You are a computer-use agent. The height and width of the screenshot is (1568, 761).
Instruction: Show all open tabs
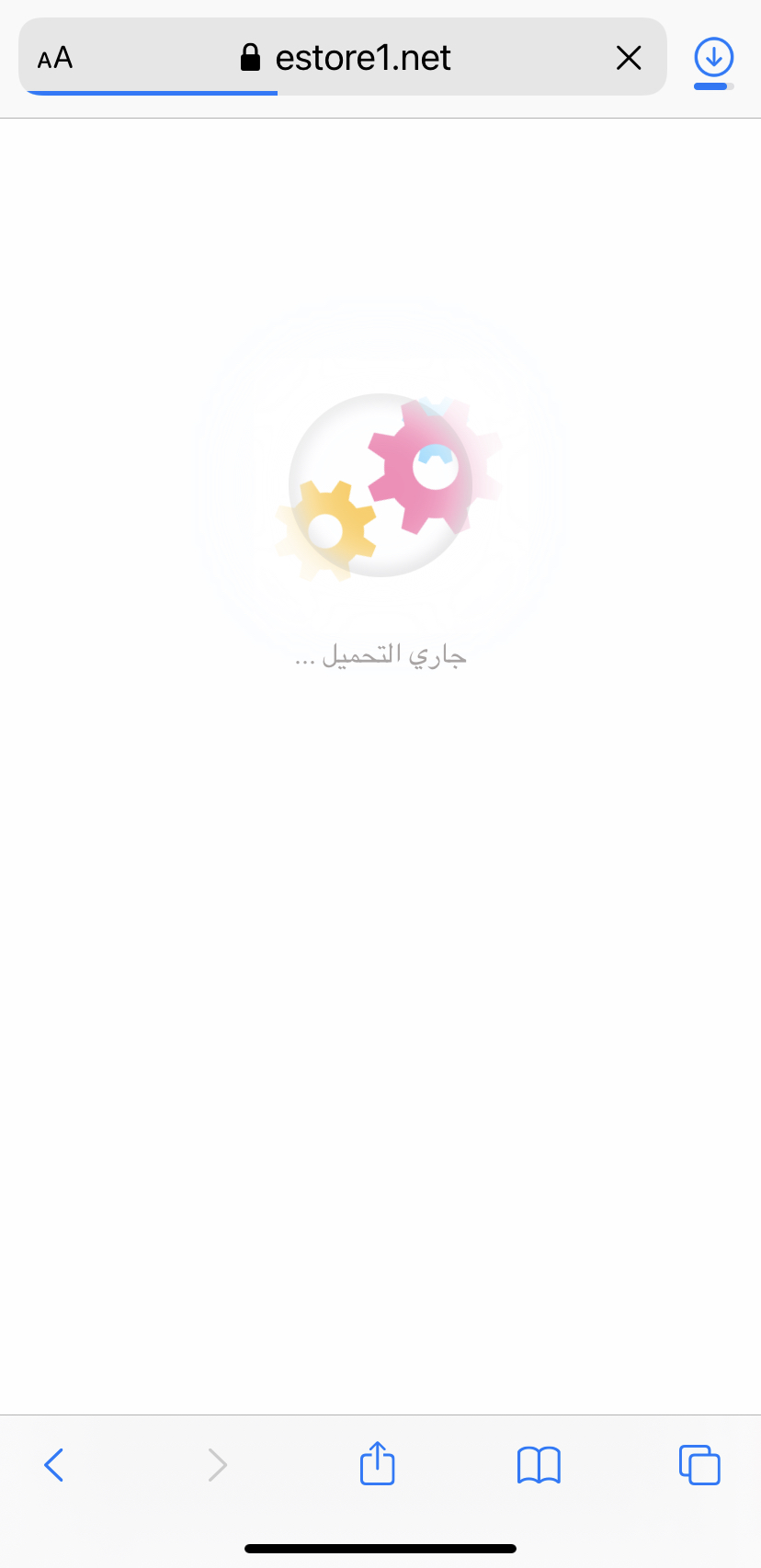[x=699, y=1465]
